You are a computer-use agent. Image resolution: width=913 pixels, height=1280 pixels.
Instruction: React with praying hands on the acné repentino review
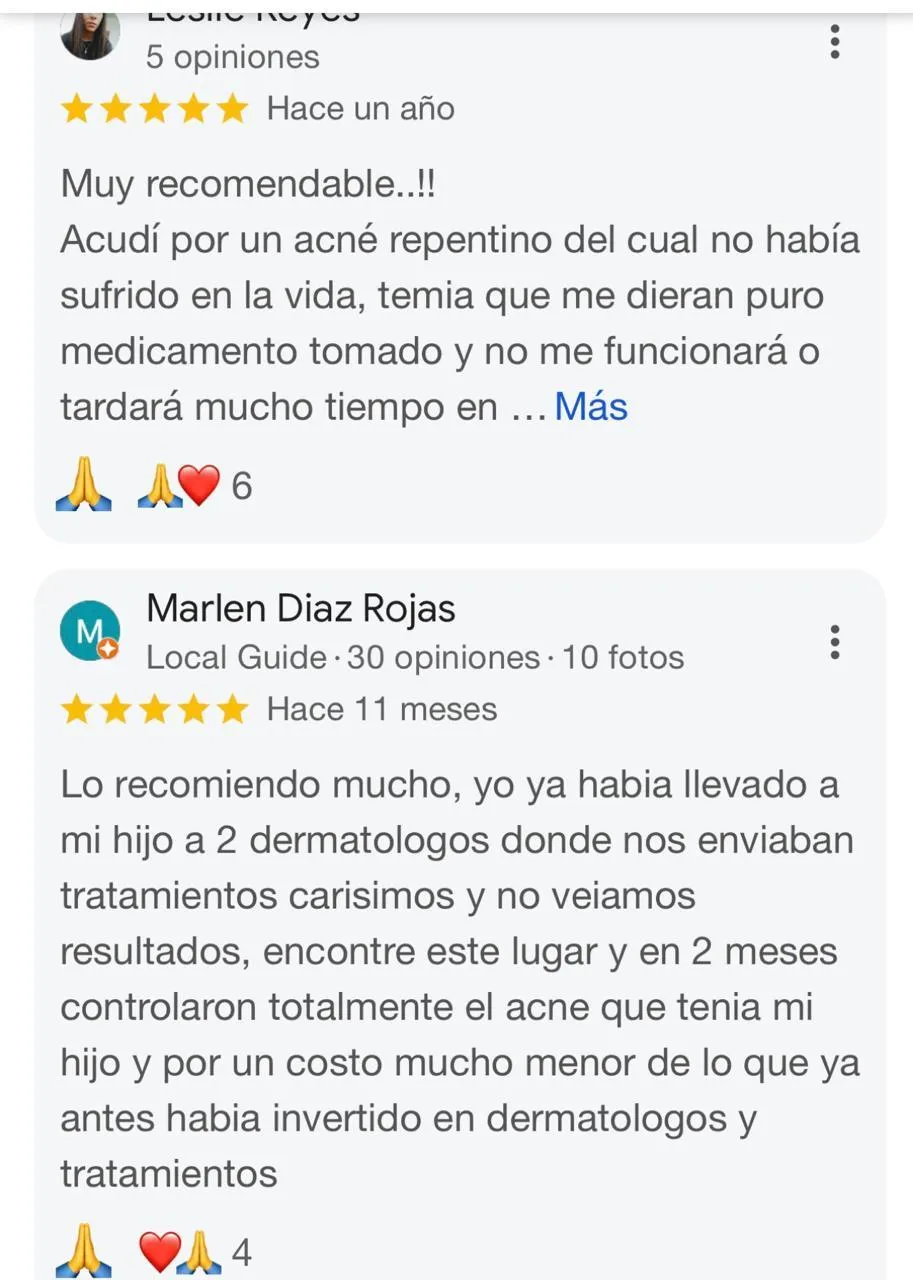(x=84, y=488)
